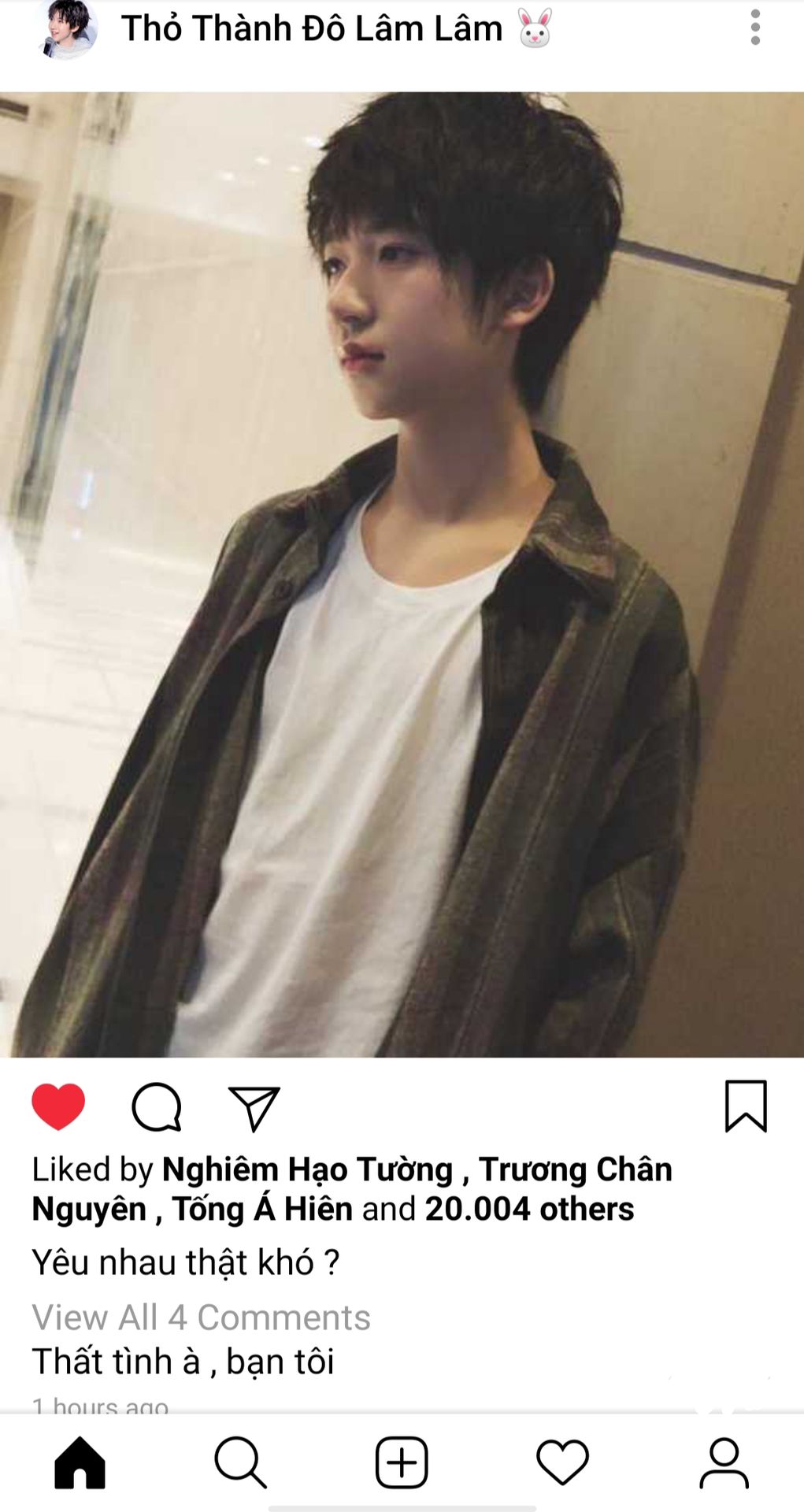804x1512 pixels.
Task: Bookmark this post
Action: coord(746,1106)
